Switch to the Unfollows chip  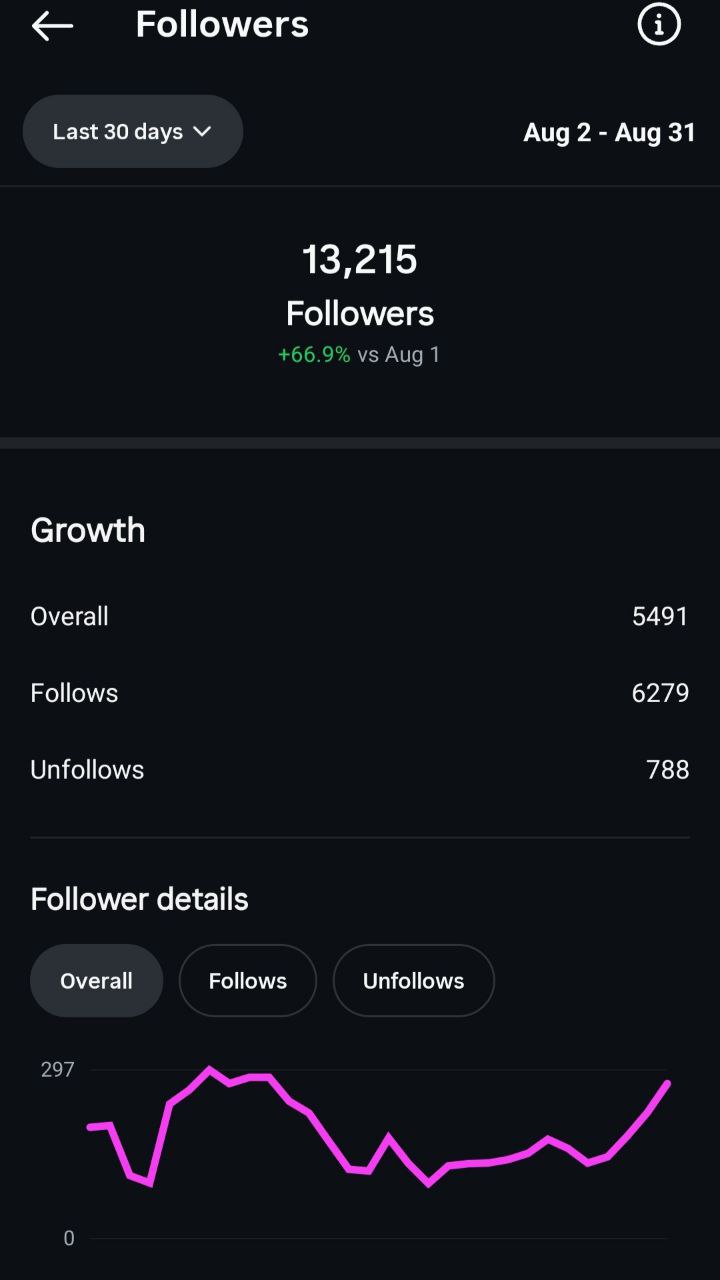(414, 981)
